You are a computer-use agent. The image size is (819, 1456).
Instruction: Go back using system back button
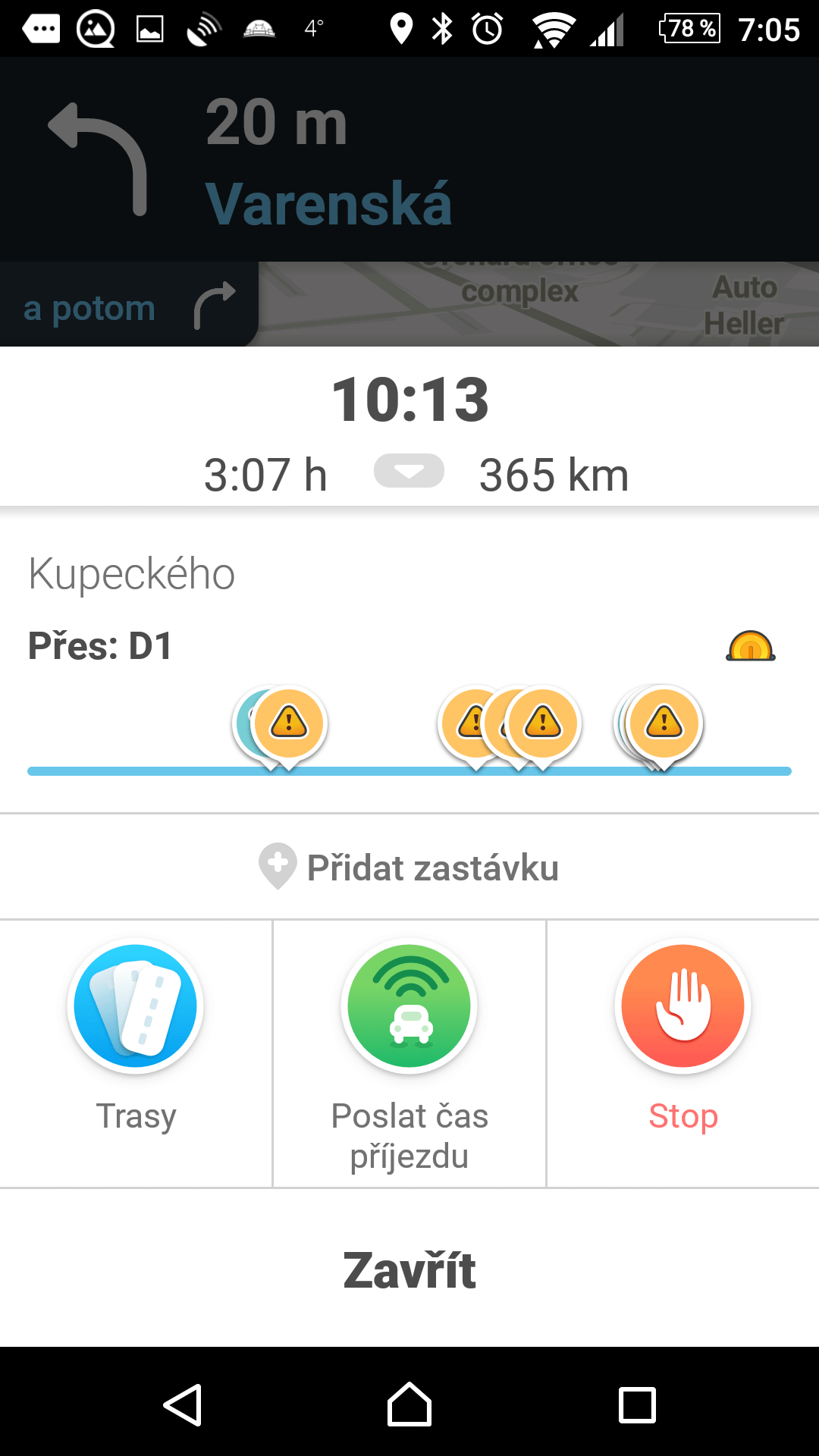pos(182,1404)
